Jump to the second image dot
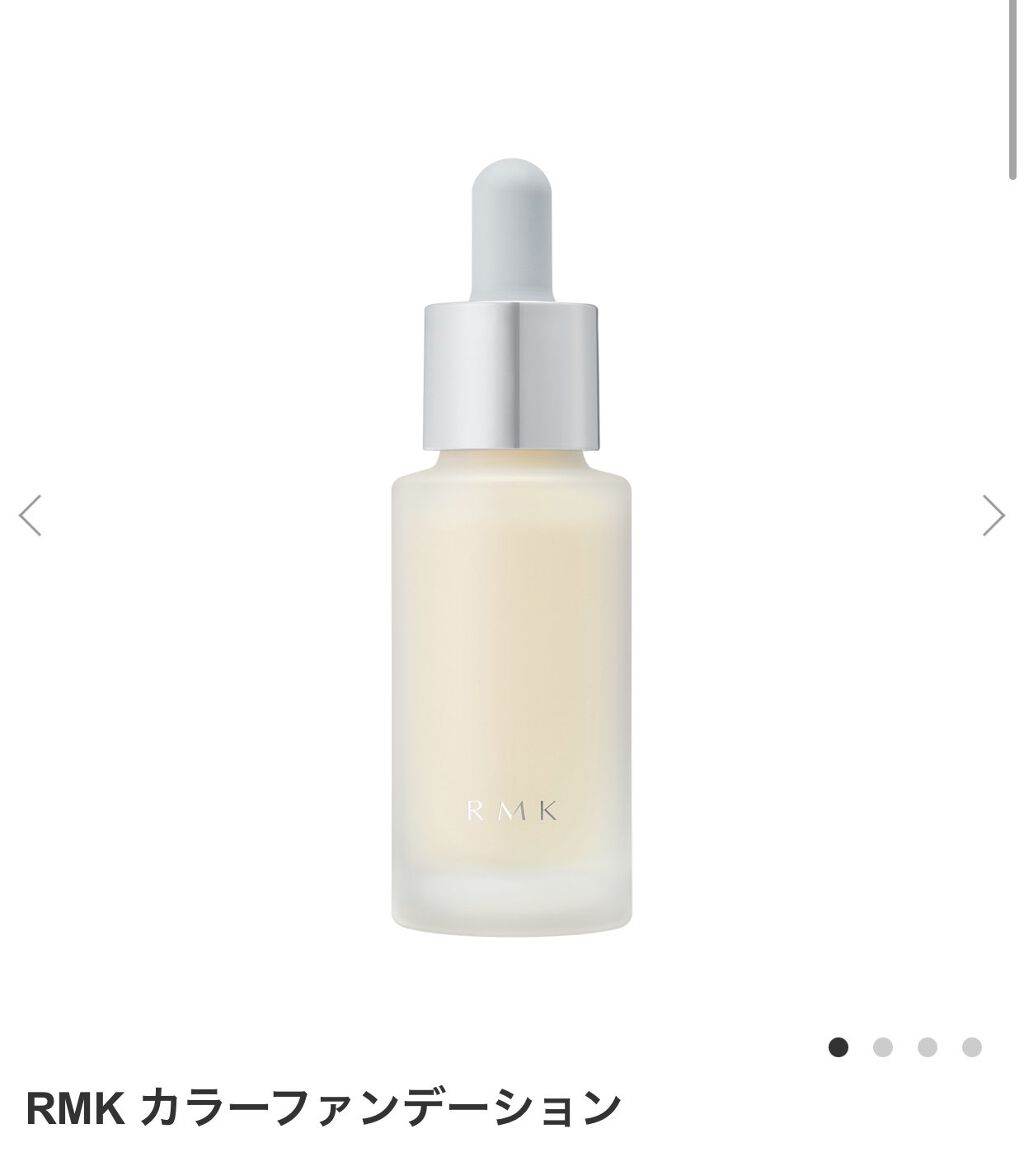 click(882, 1047)
